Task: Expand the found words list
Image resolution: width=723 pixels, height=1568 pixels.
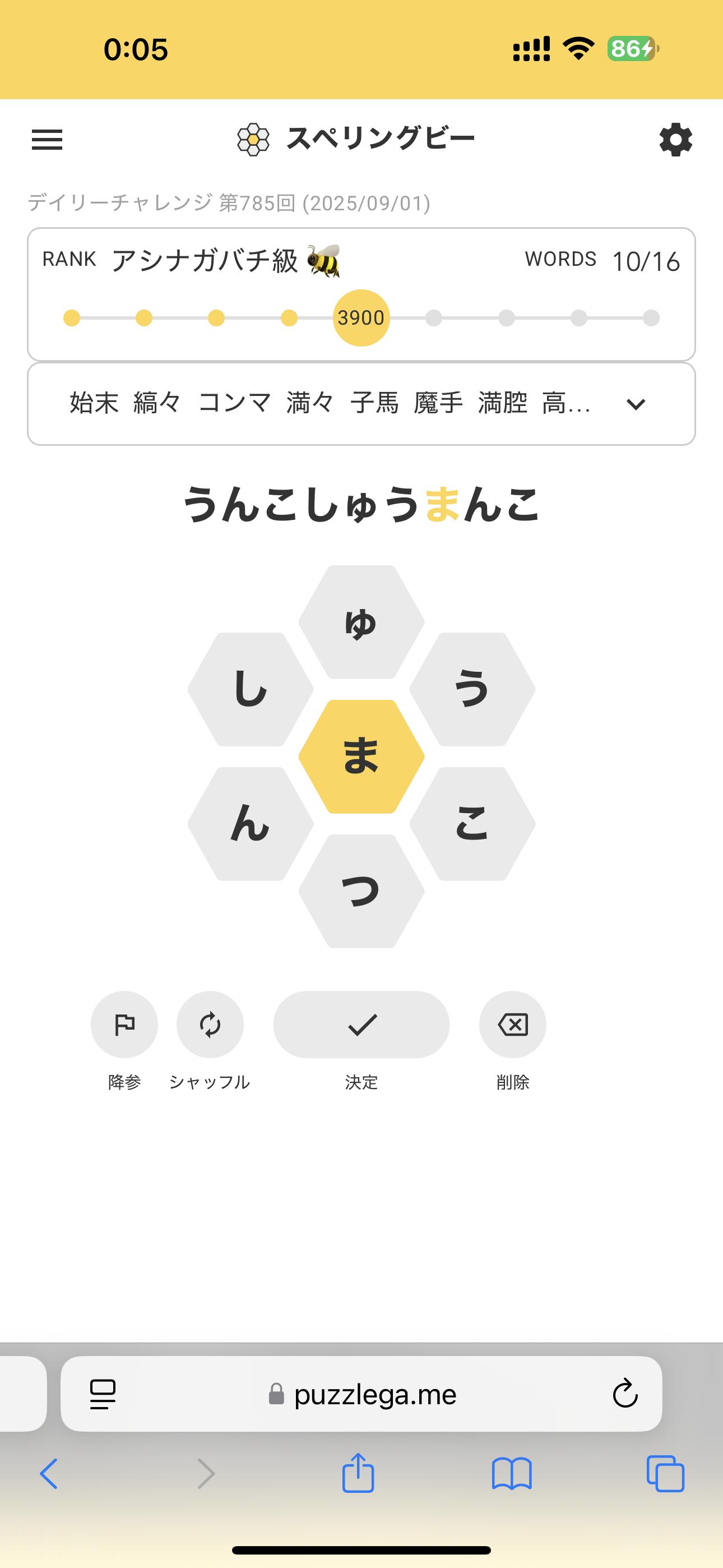Action: 636,404
